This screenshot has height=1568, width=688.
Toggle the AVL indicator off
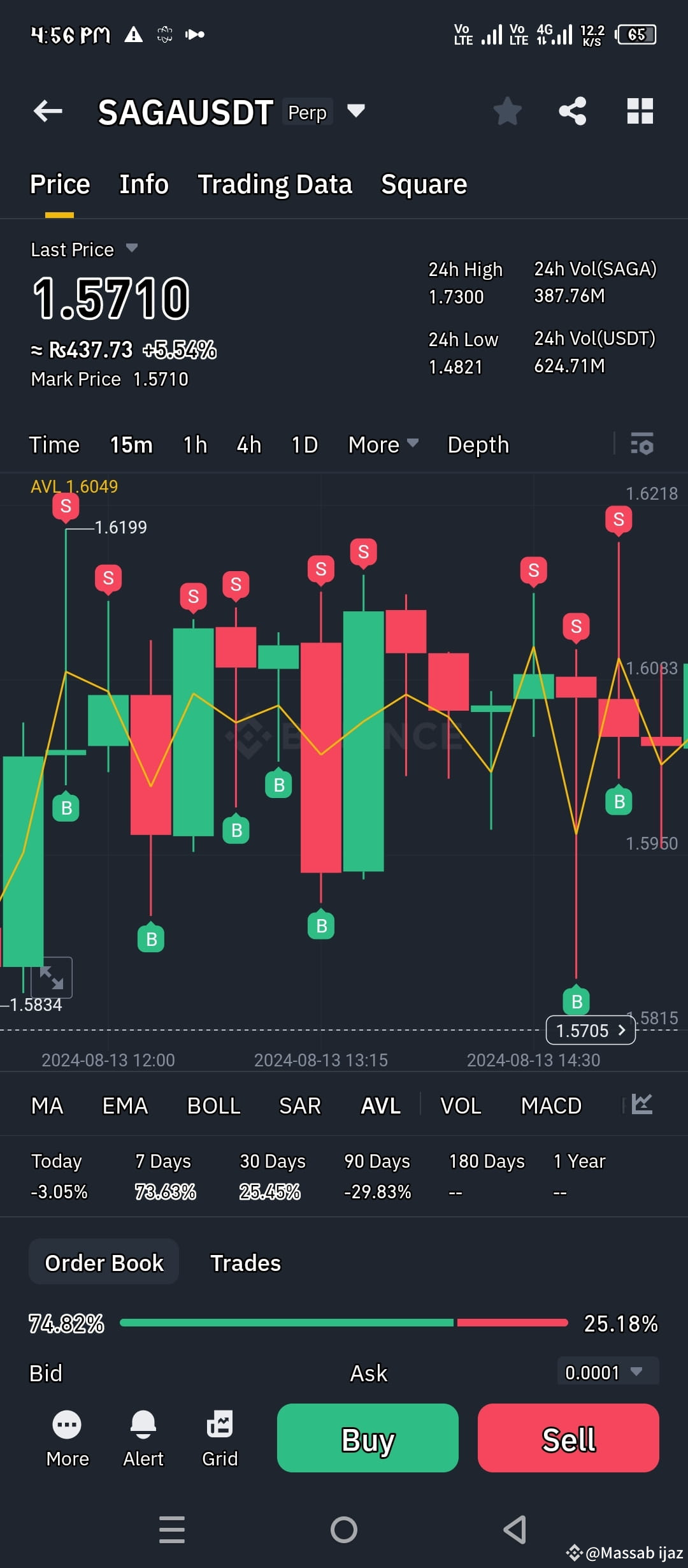pos(380,1105)
